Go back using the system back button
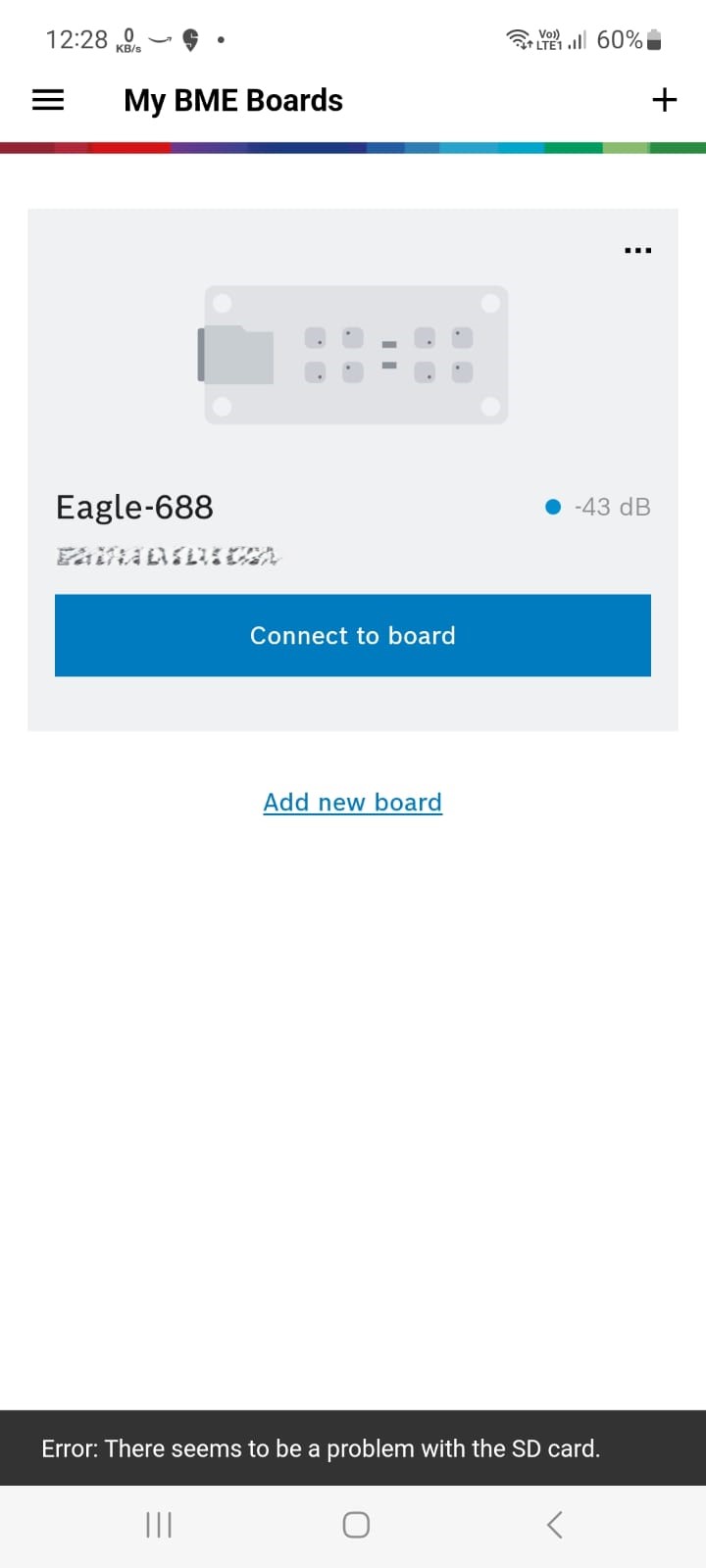The image size is (706, 1568). point(554,1525)
